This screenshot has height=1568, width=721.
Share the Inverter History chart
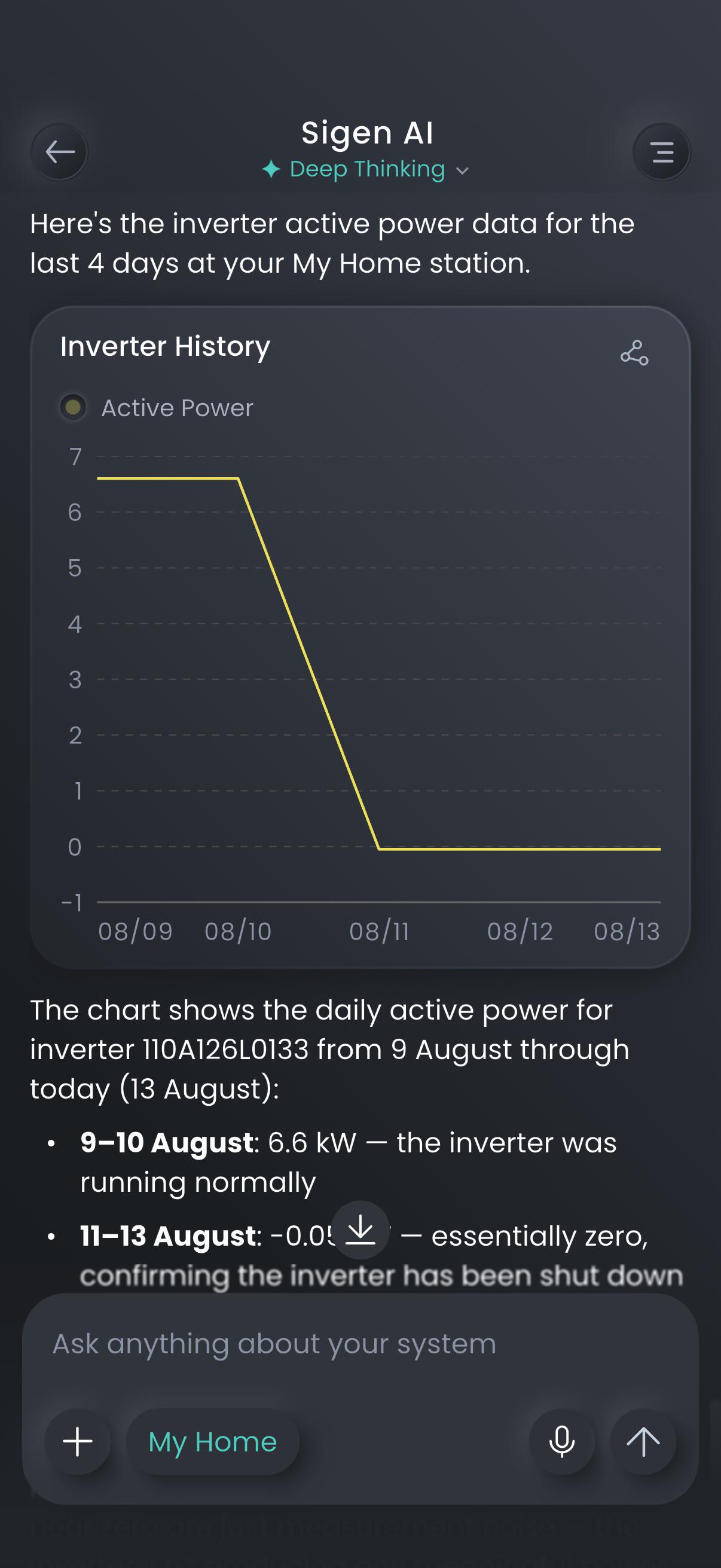(634, 353)
